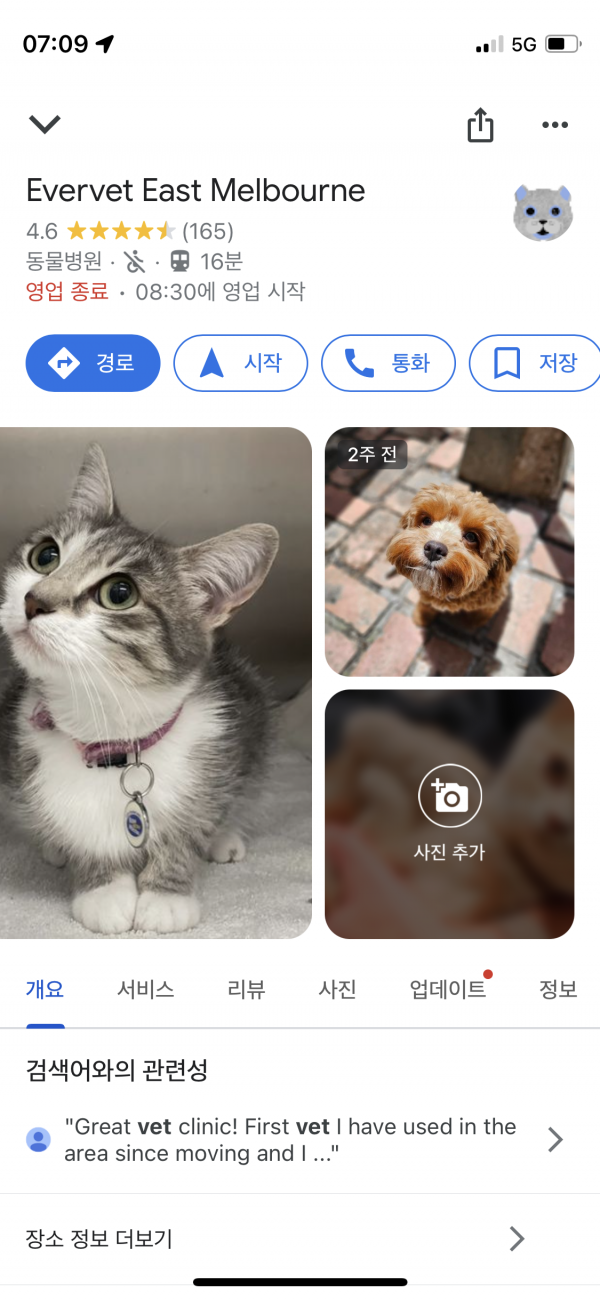This screenshot has width=600, height=1299.
Task: Open the grey kitten photo
Action: pos(155,683)
